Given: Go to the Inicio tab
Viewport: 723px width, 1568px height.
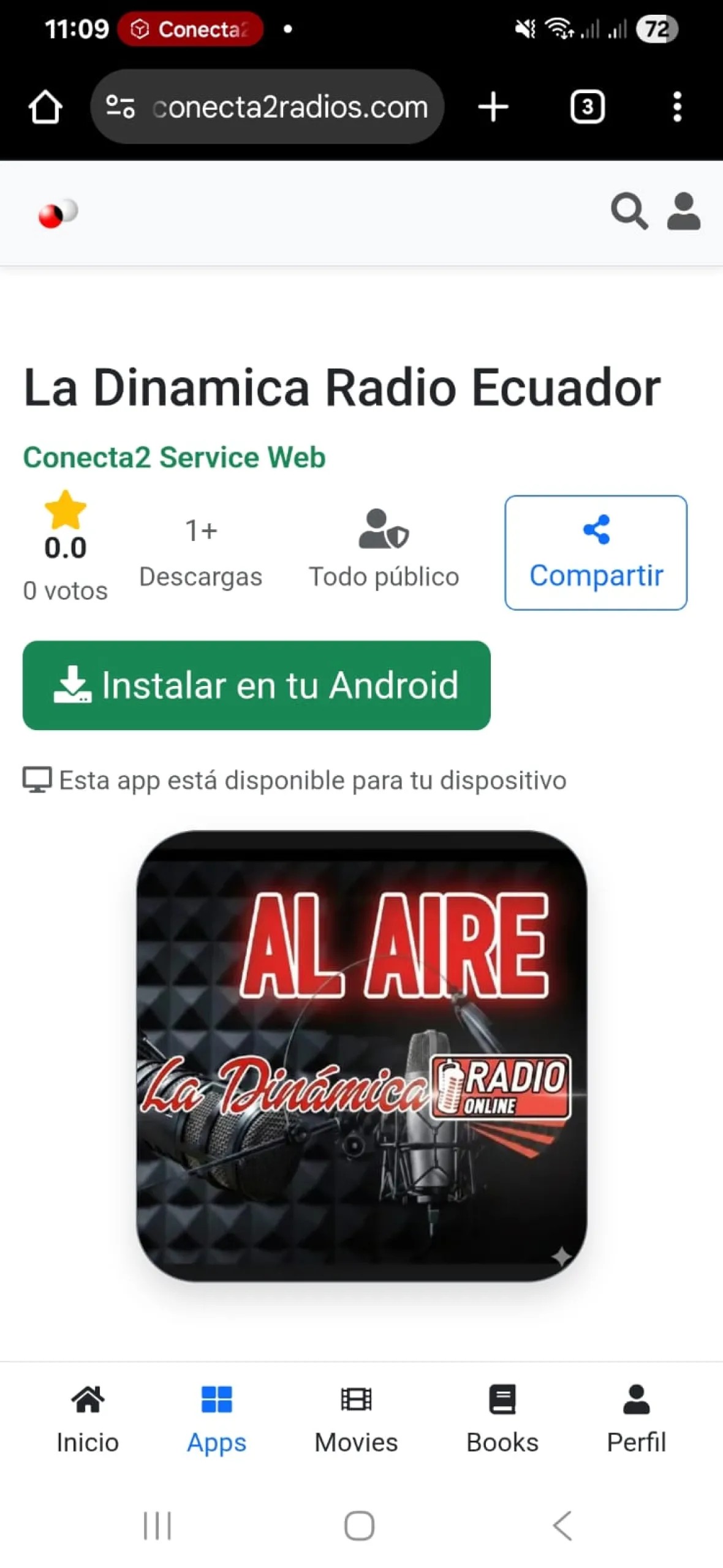Looking at the screenshot, I should click(x=88, y=1417).
